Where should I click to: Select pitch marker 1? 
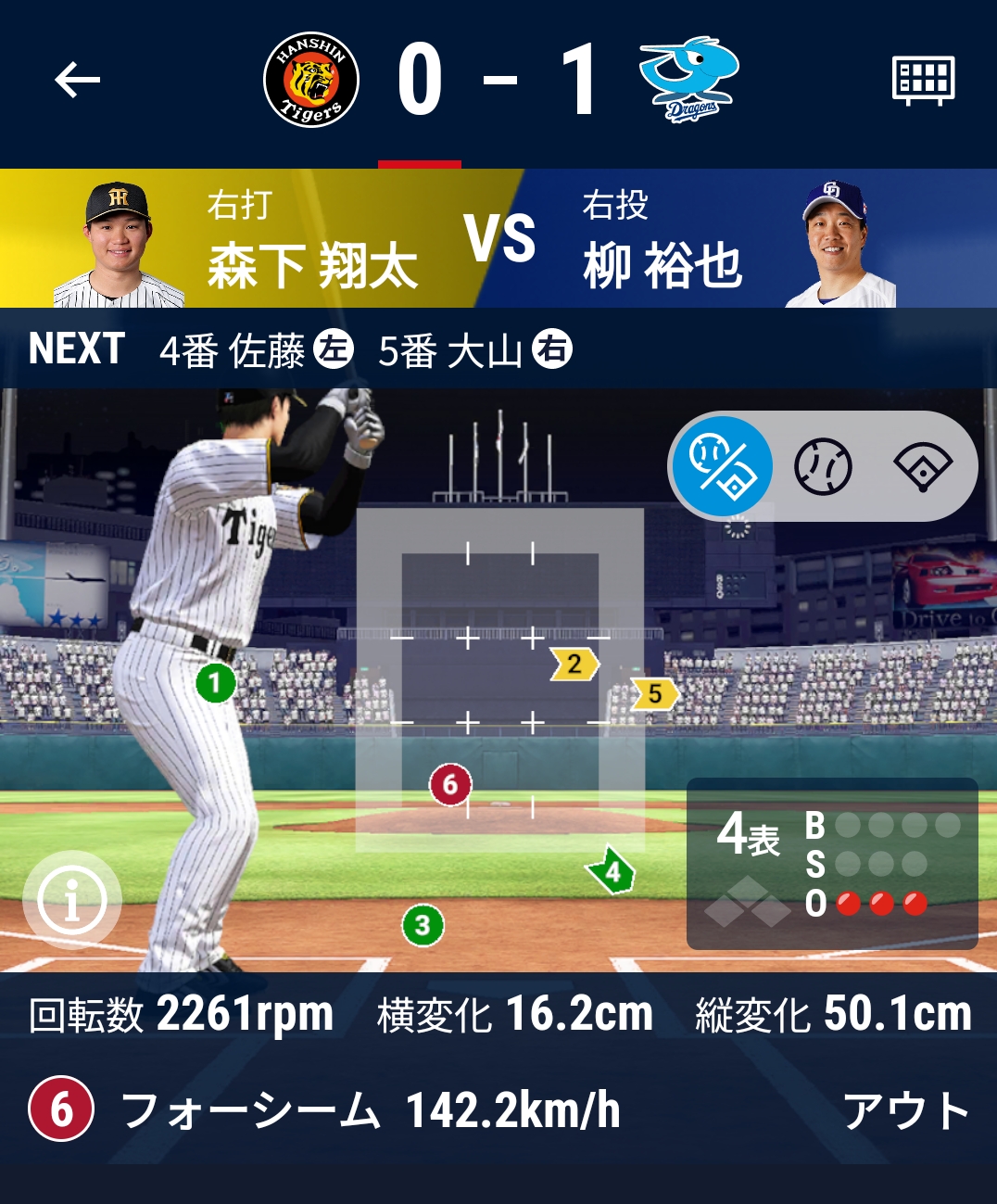click(216, 683)
